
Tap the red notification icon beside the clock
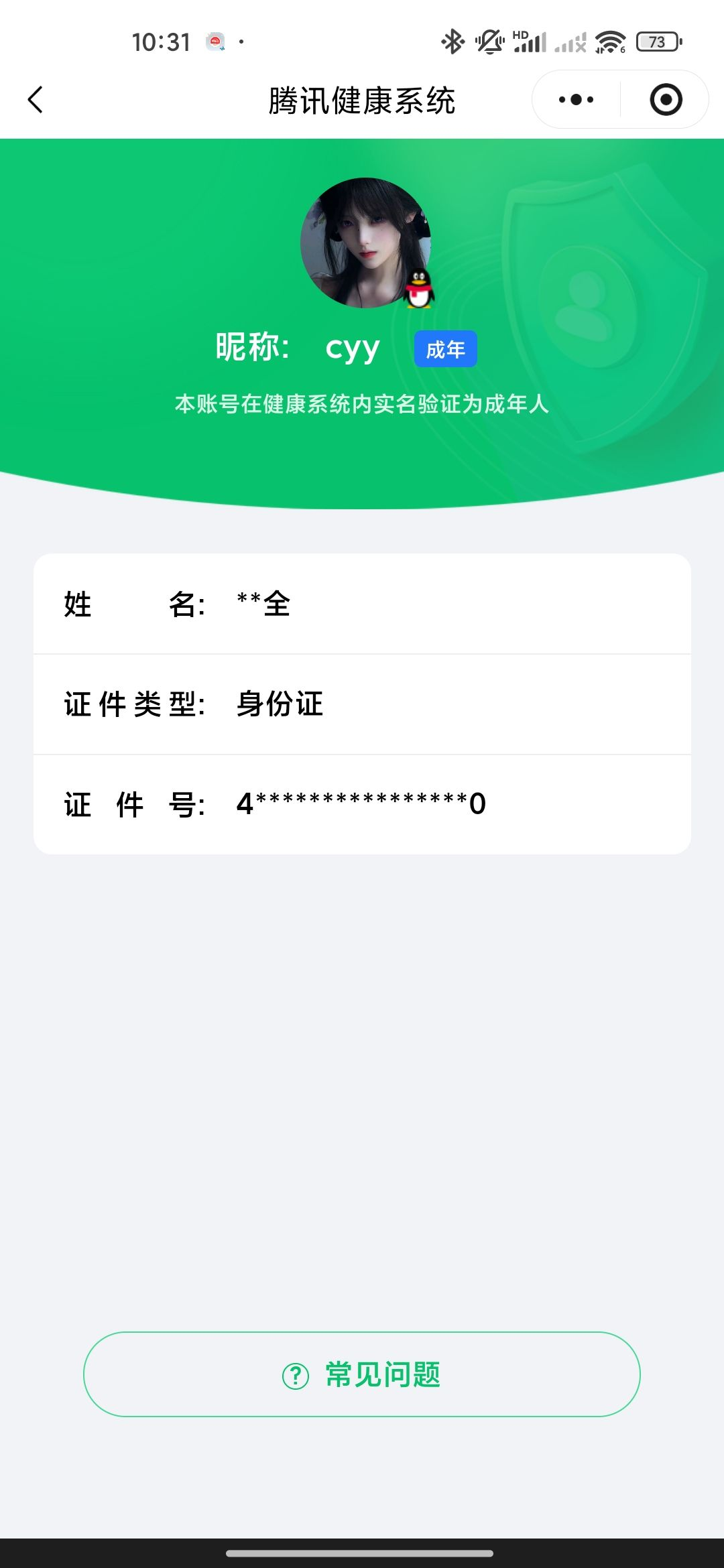[x=215, y=40]
